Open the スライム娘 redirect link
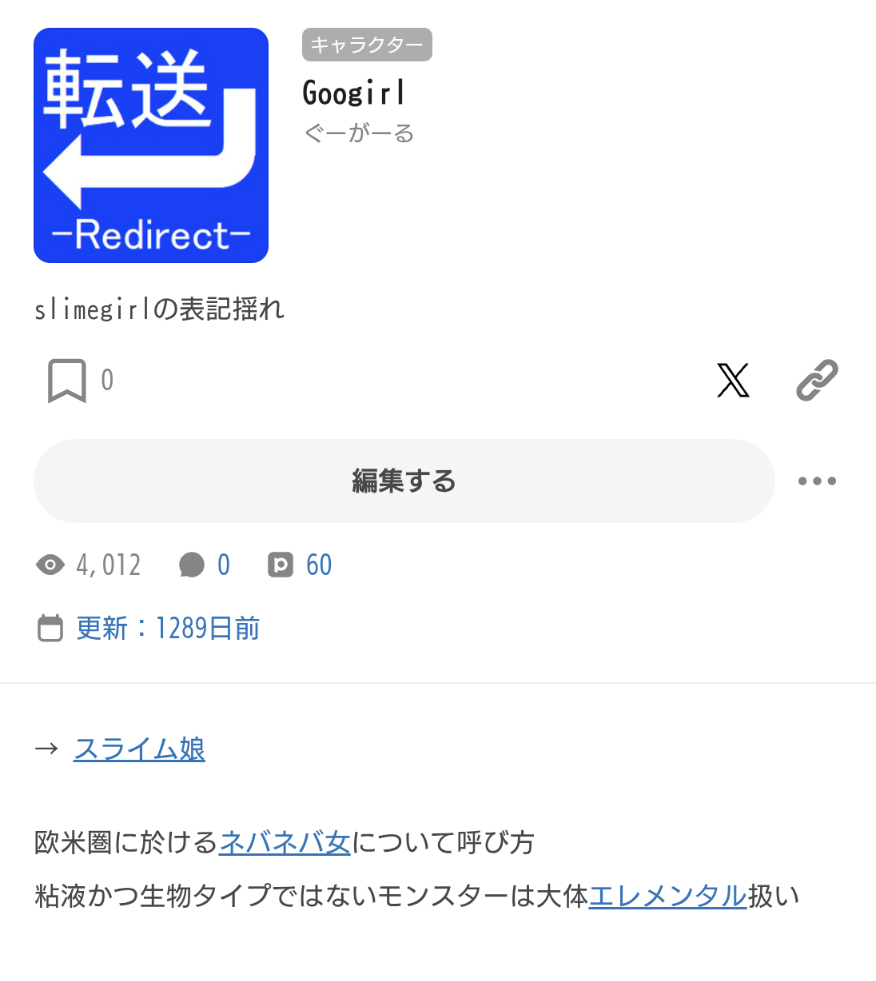The height and width of the screenshot is (981, 876). point(139,749)
